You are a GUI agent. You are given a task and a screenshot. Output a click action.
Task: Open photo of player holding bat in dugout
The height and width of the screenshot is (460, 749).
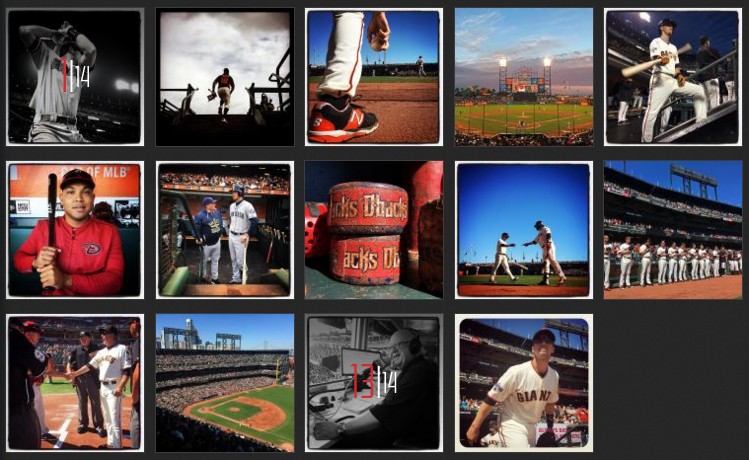tap(673, 77)
